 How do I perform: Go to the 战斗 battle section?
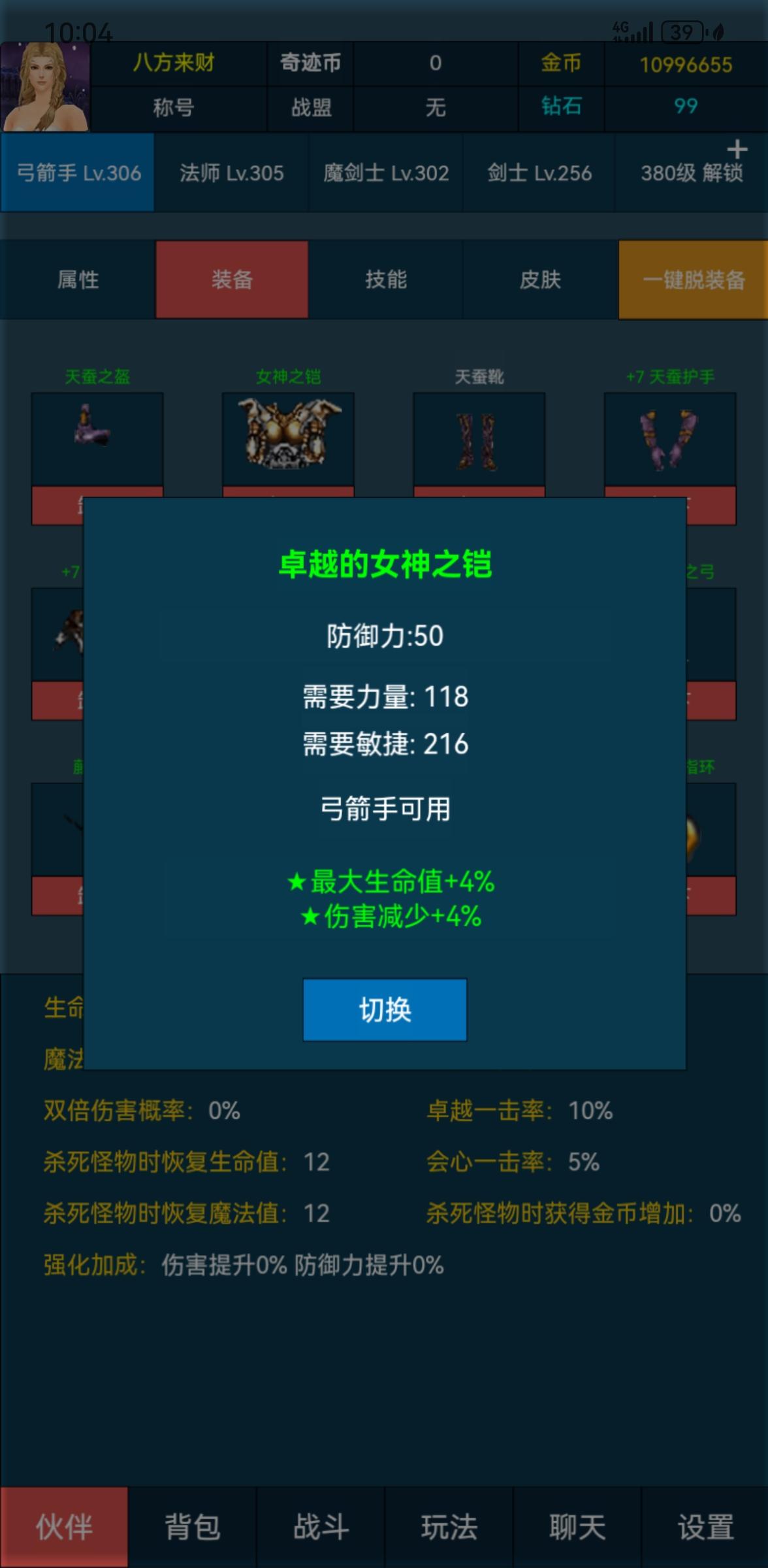tap(320, 1527)
